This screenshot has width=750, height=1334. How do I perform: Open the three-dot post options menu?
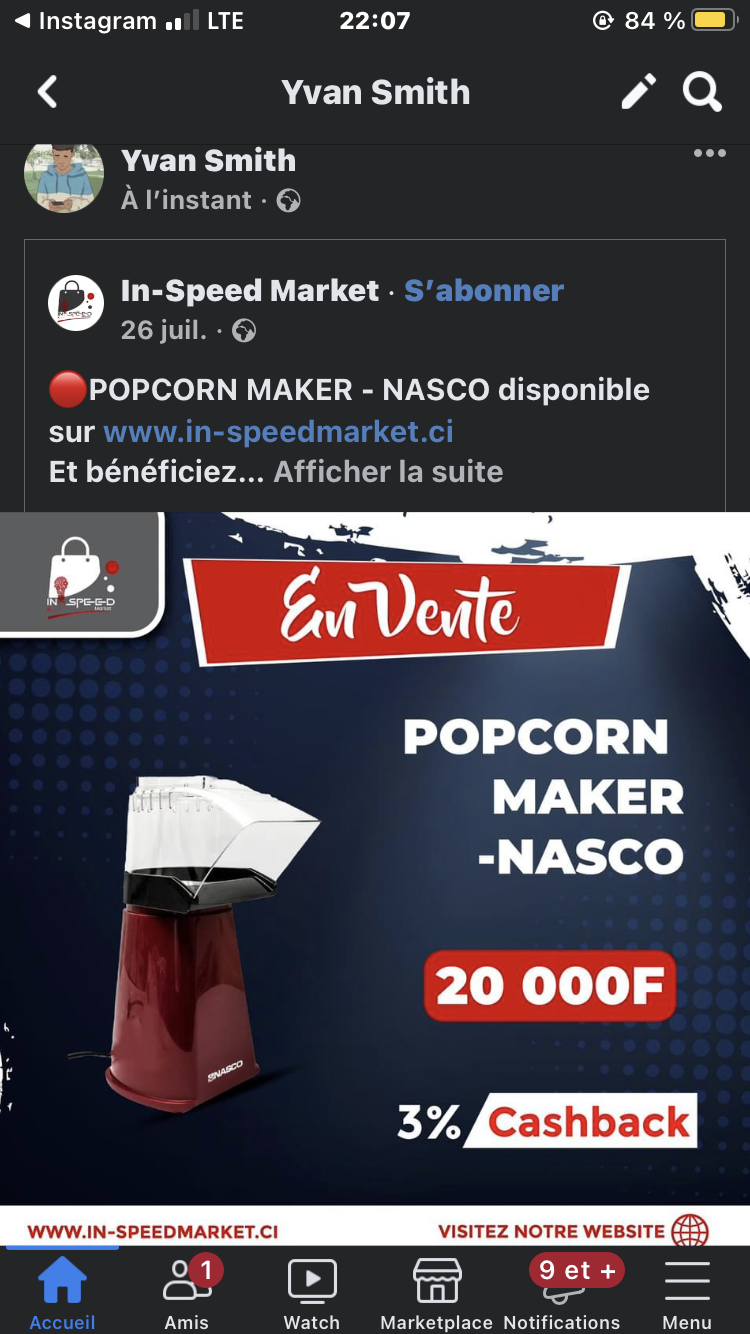(709, 153)
